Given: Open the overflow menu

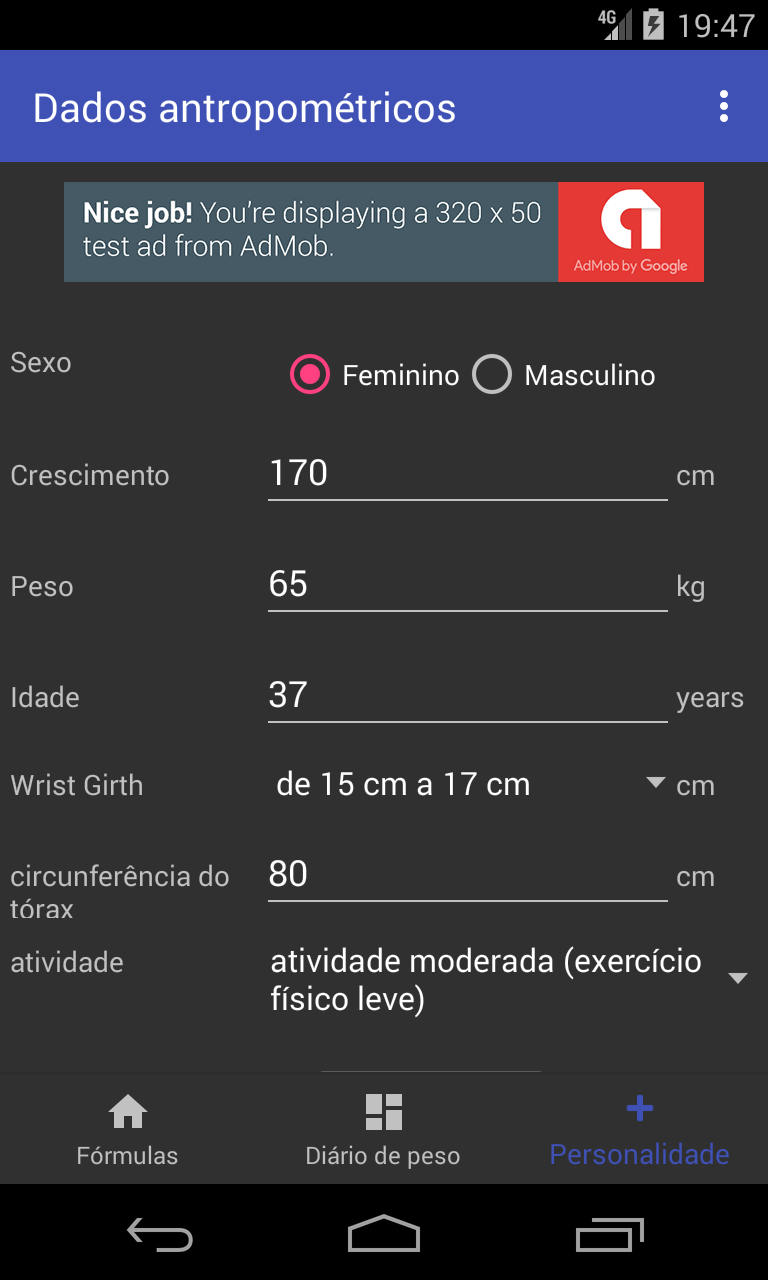Looking at the screenshot, I should 723,107.
